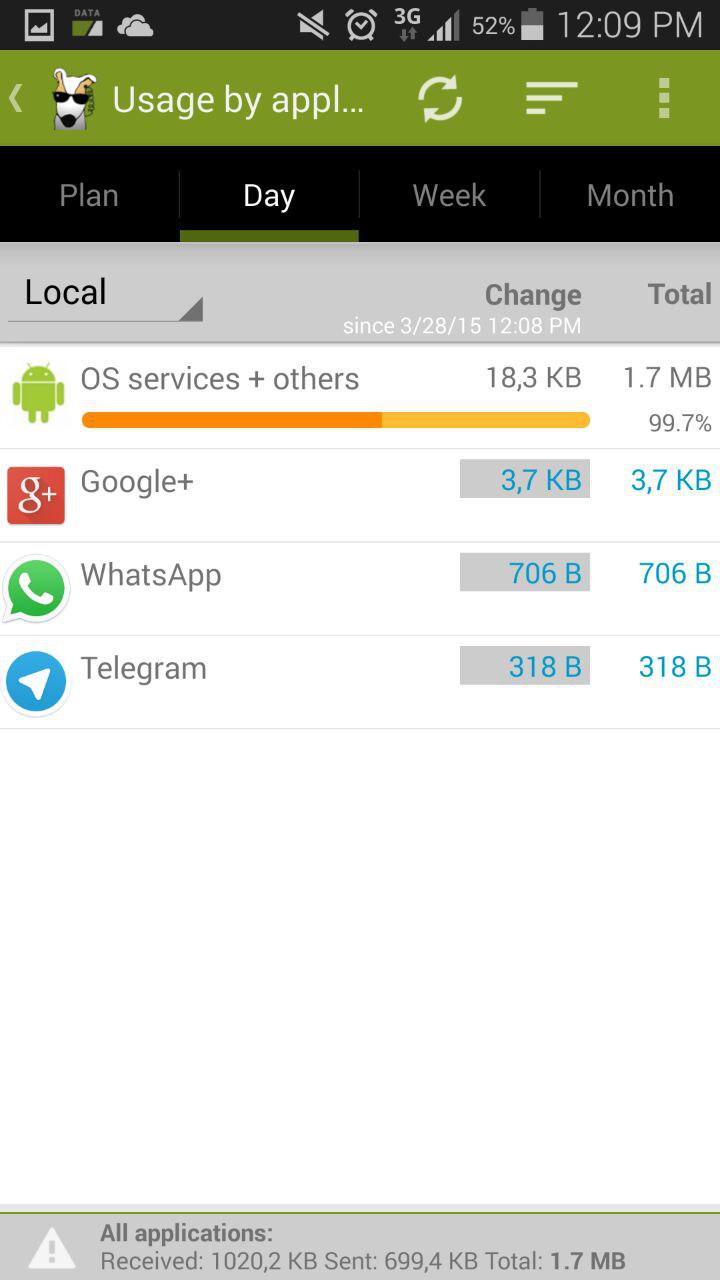Switch to the Month tab
The image size is (720, 1280).
tap(630, 195)
